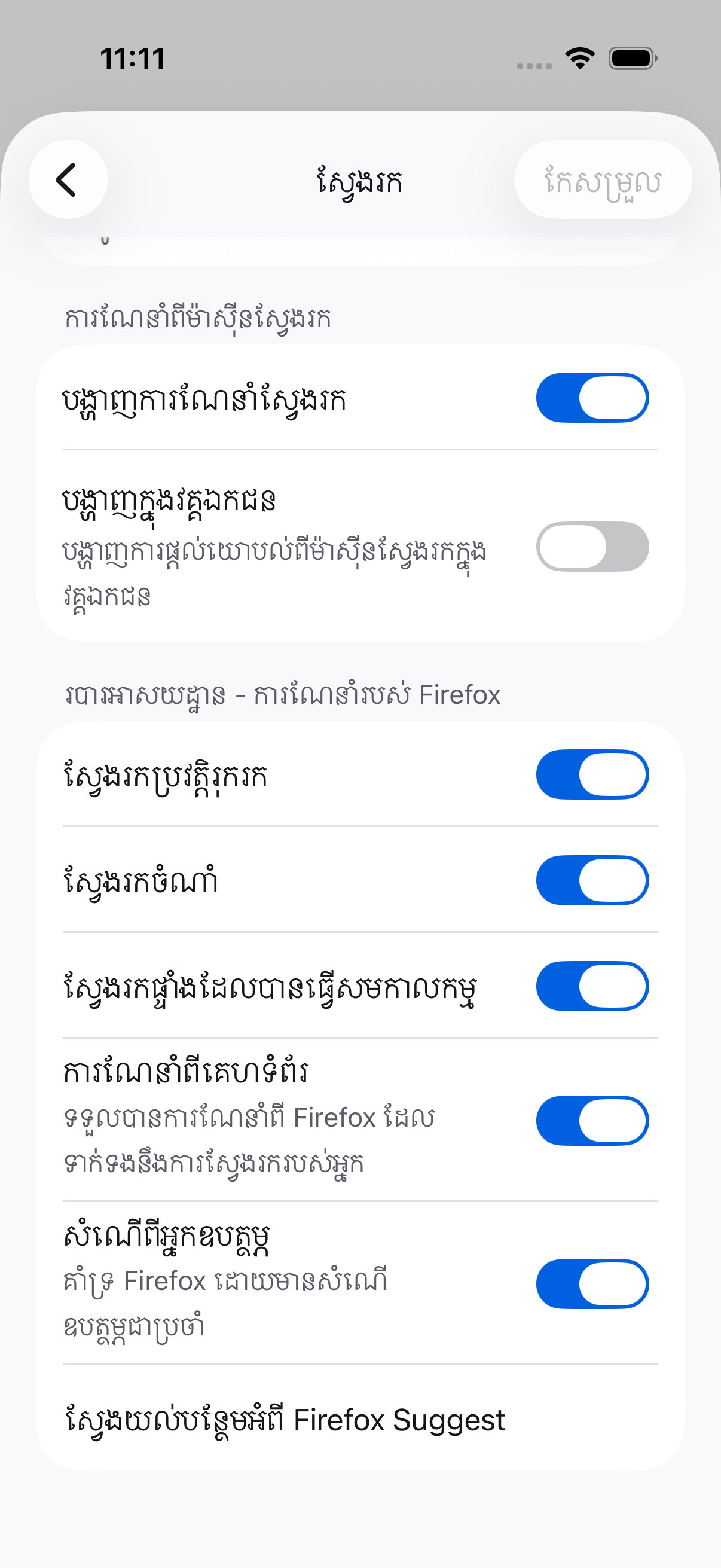721x1568 pixels.
Task: Turn off សំណើពីអ្នកឧបត្ថម្ភ toggle
Action: (591, 1284)
